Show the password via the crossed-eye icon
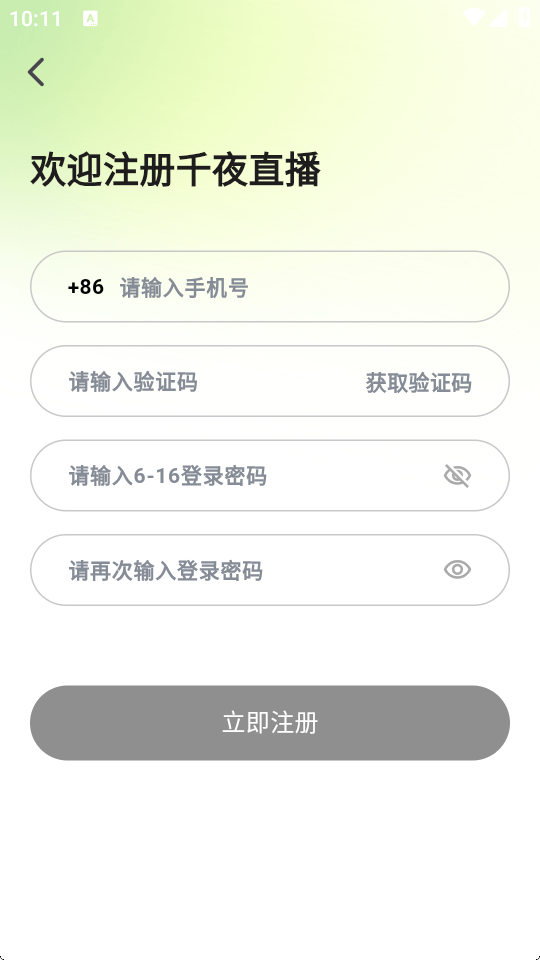 coord(457,476)
